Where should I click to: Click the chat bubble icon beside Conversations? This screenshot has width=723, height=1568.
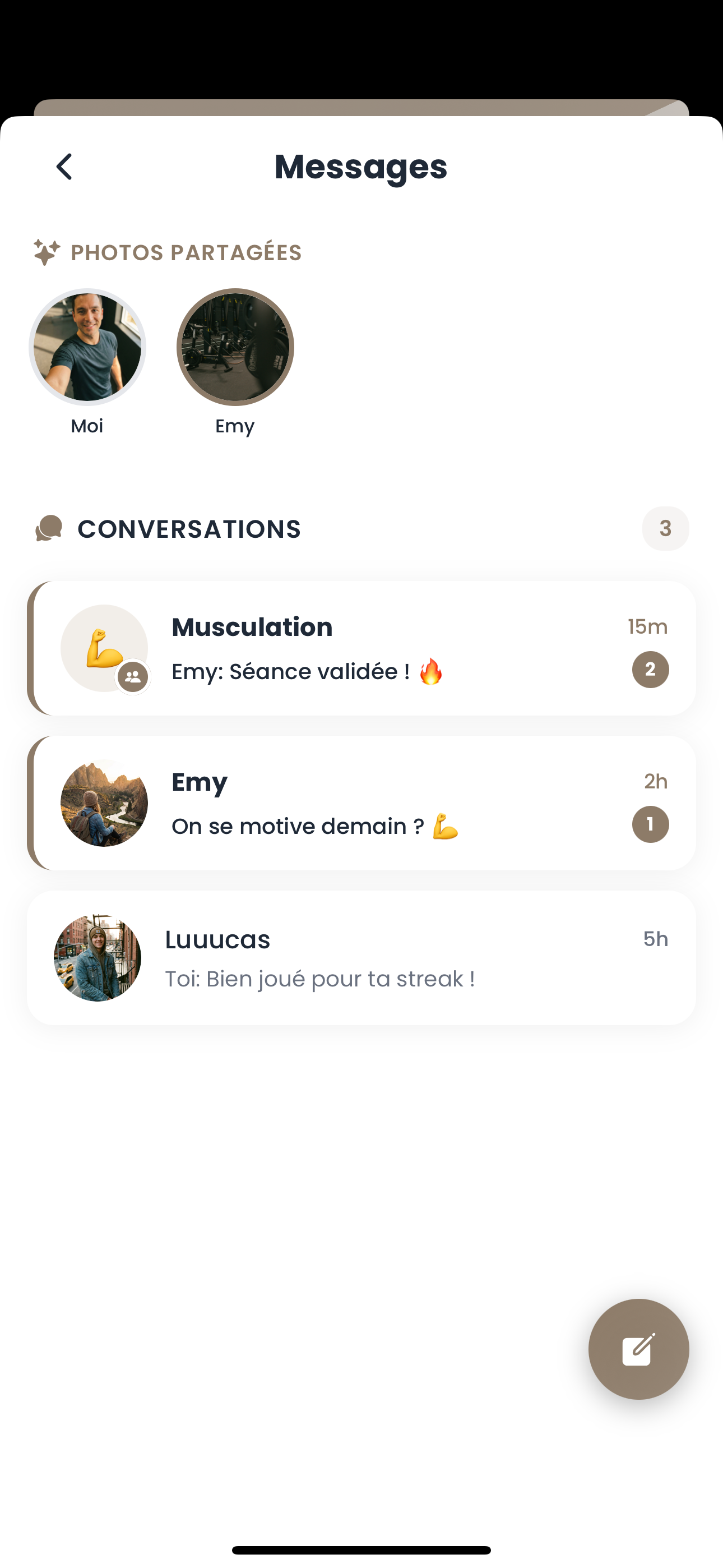(49, 528)
